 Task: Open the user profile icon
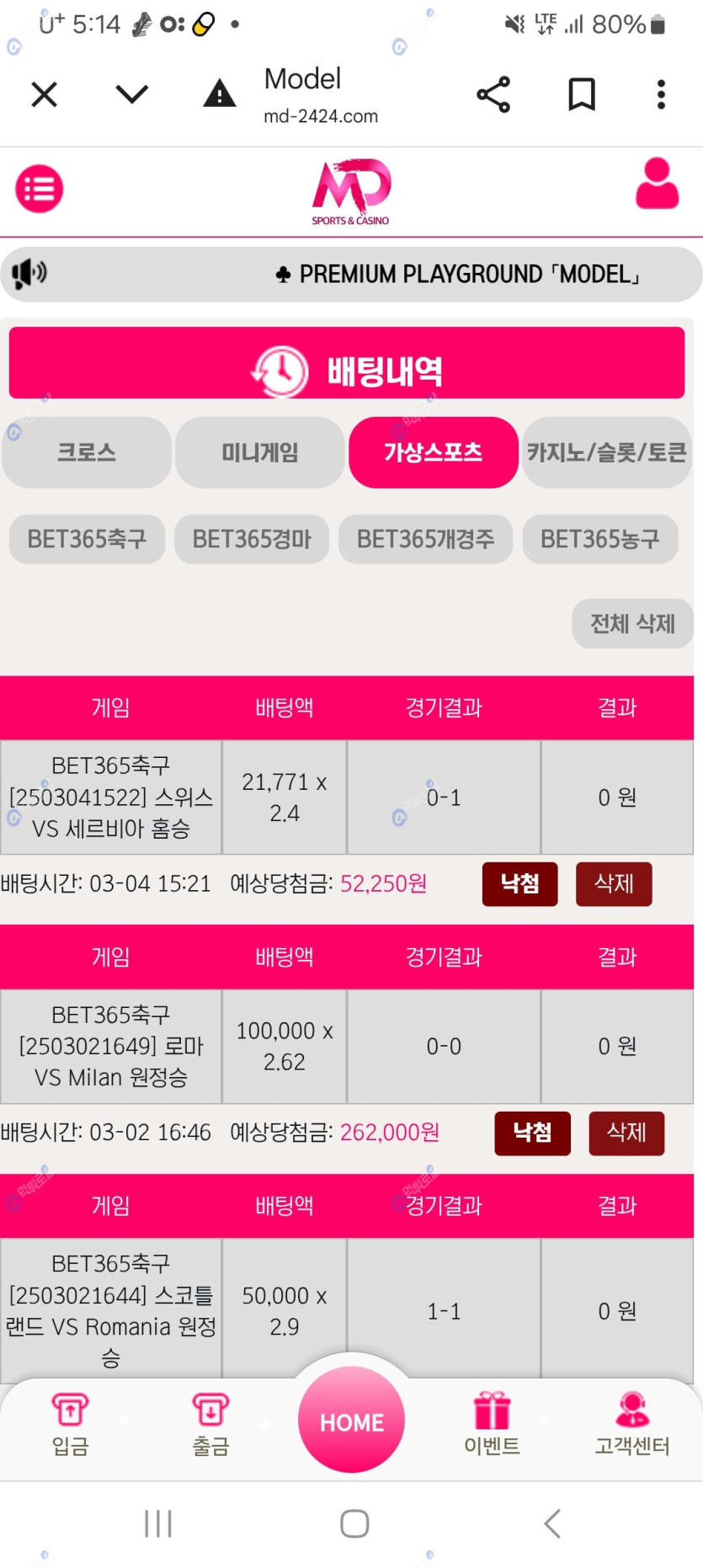(x=657, y=183)
